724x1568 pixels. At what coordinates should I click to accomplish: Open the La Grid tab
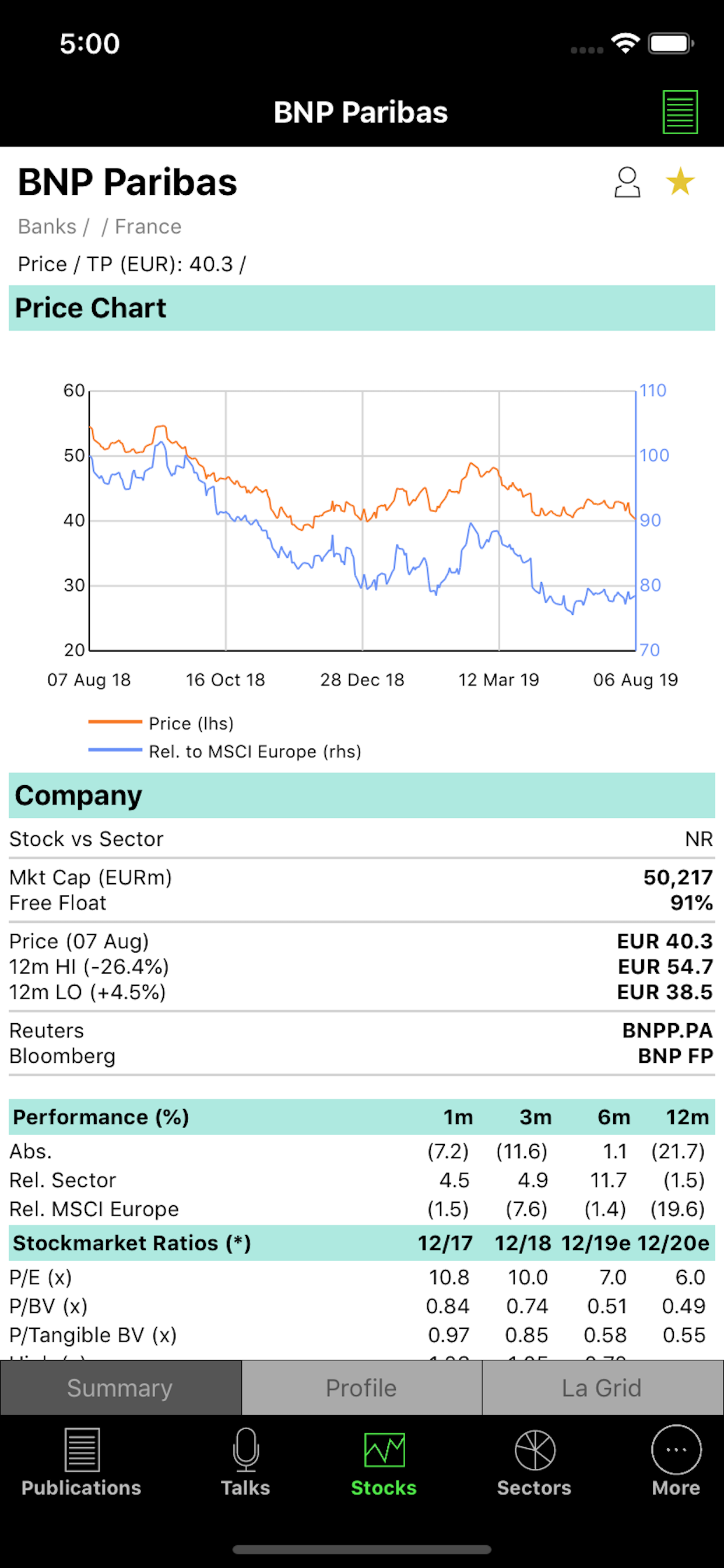coord(603,1388)
